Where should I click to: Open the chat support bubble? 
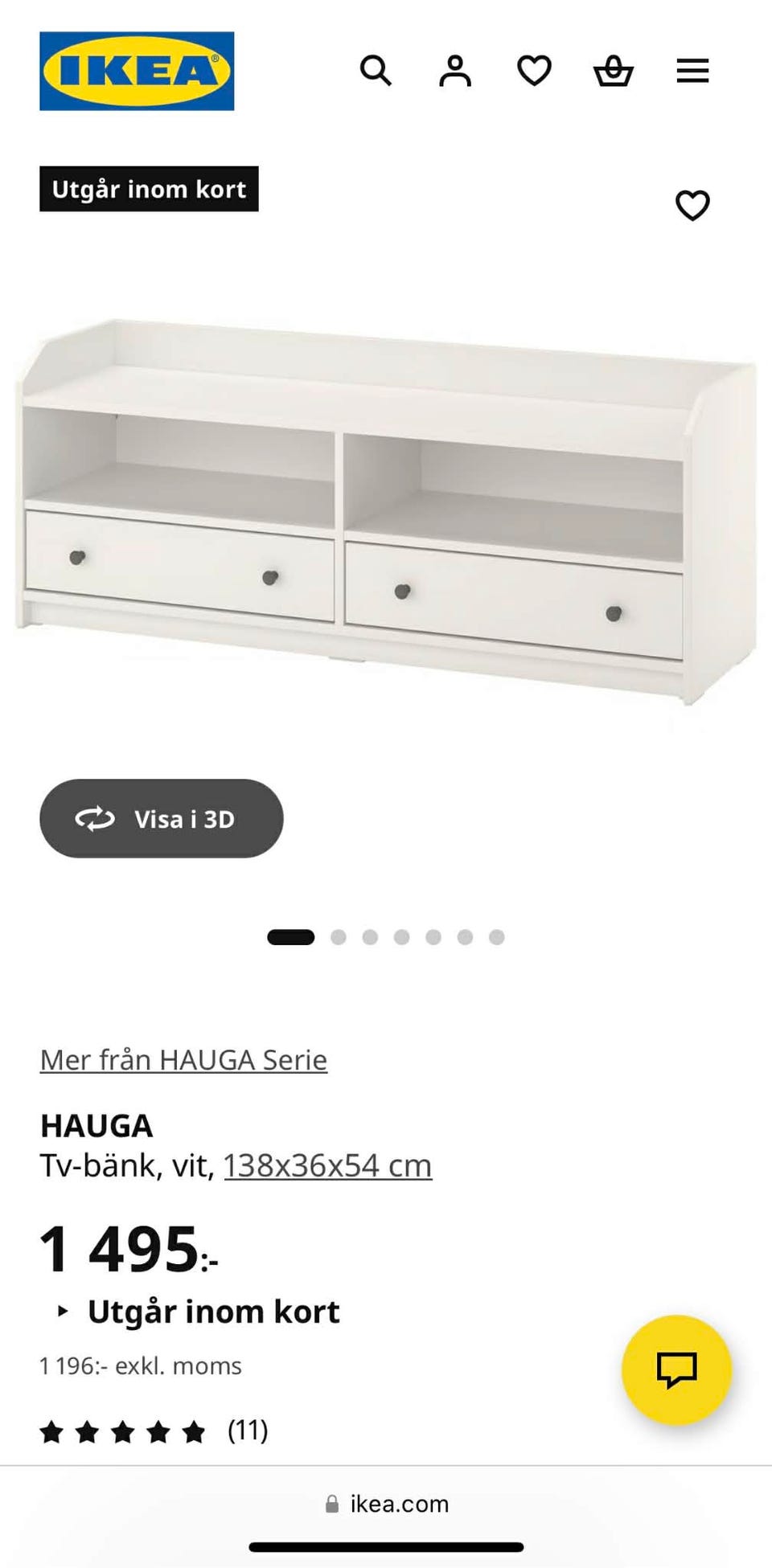(676, 1370)
